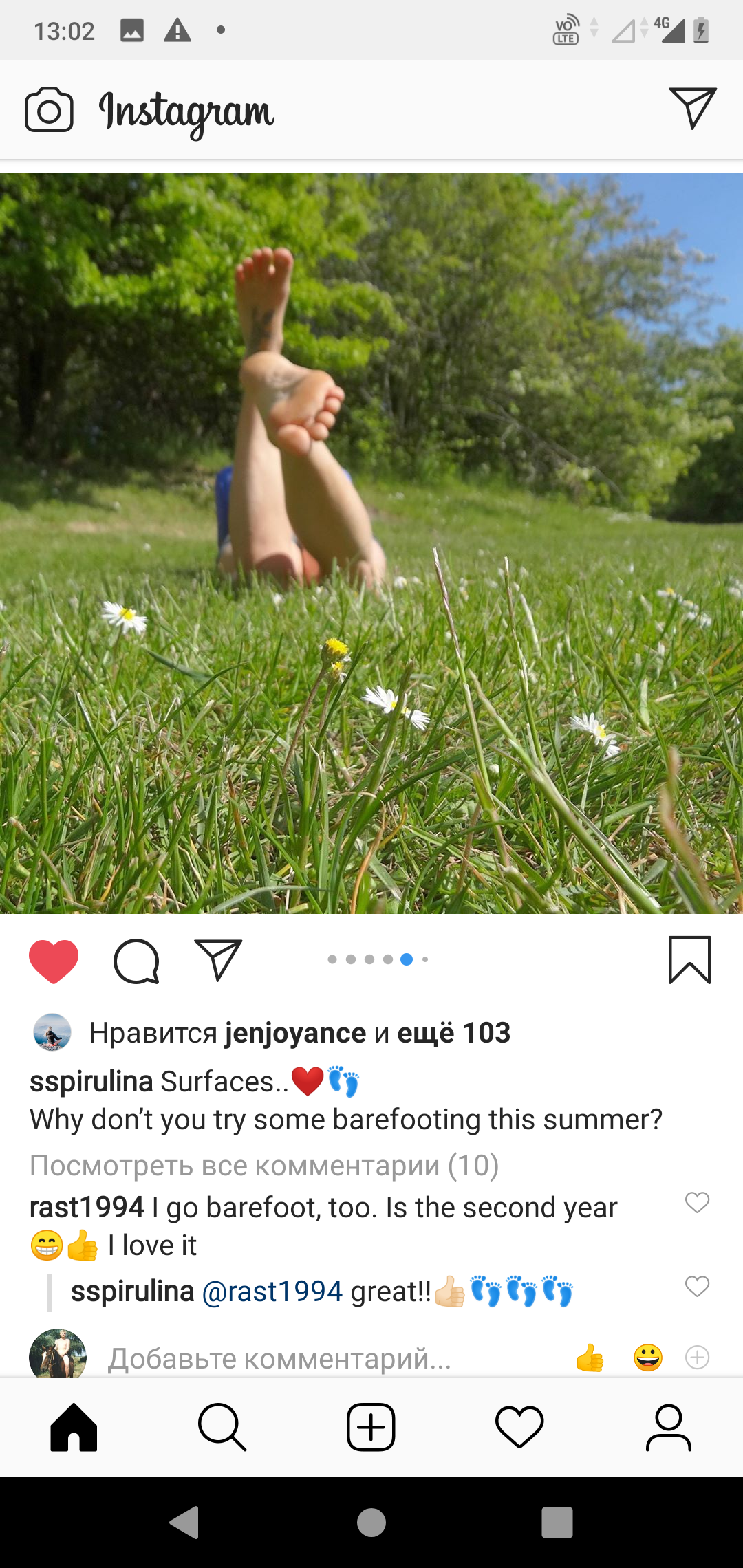Open jenjoyance's profile from the likes line

[x=296, y=1033]
